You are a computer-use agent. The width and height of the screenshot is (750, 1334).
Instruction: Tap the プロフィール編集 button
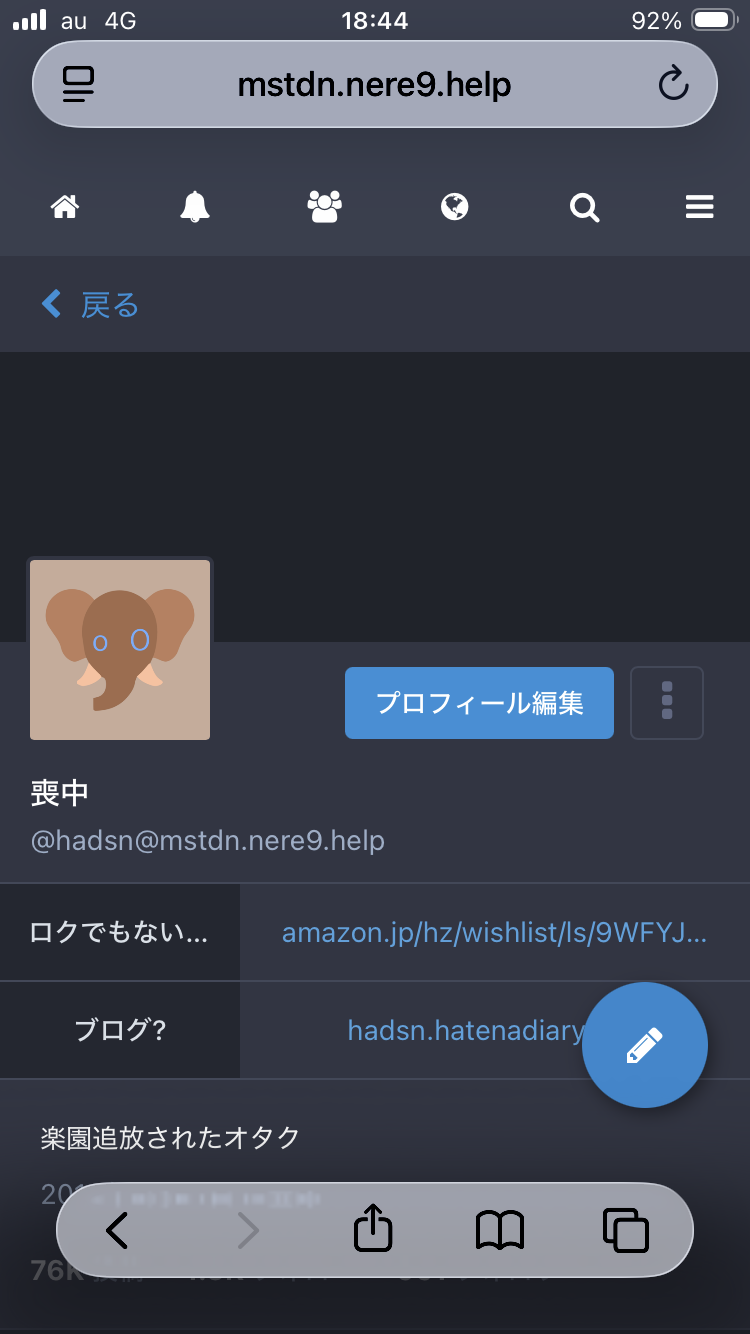(479, 703)
